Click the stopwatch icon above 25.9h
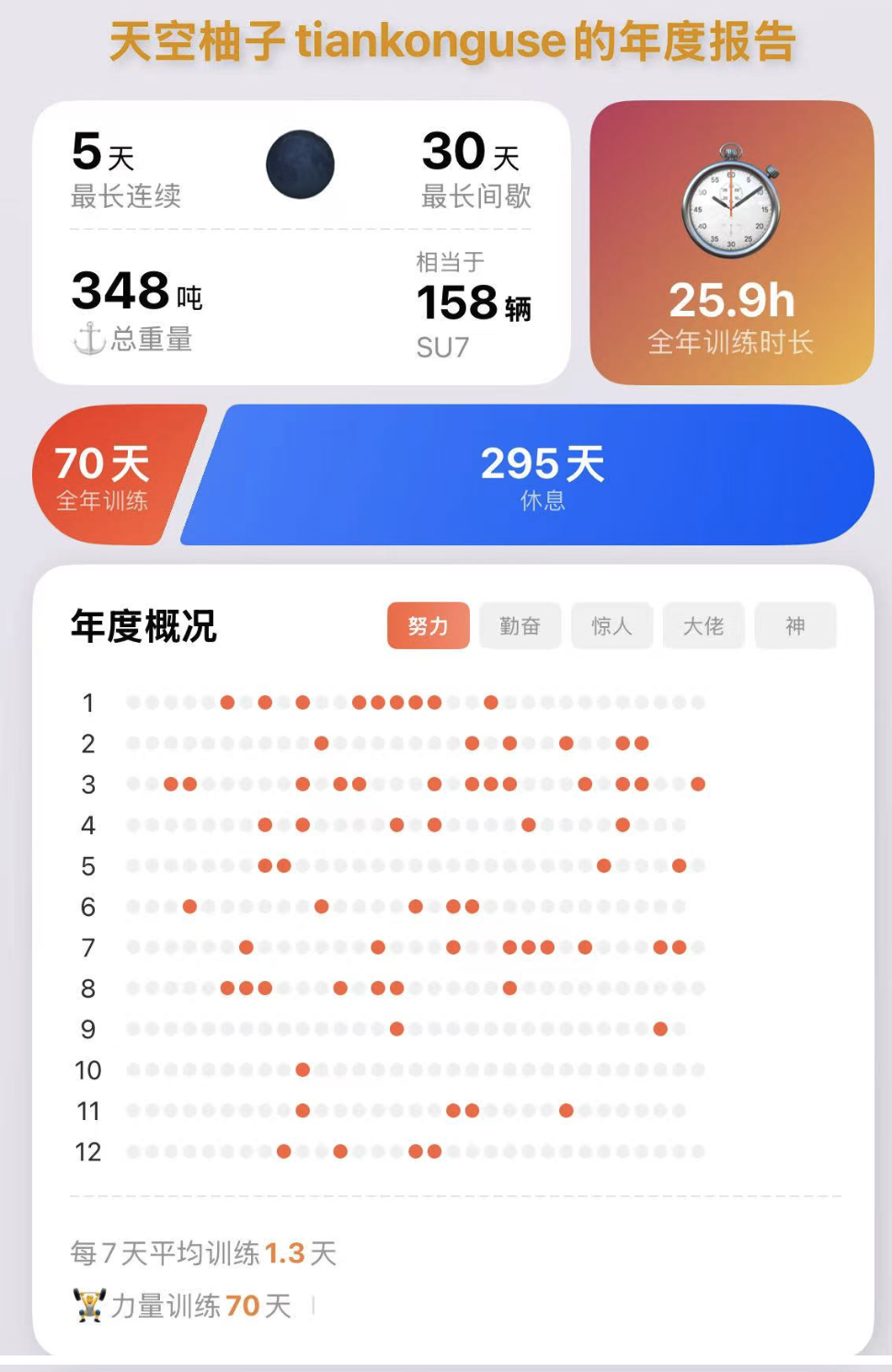 (x=730, y=204)
